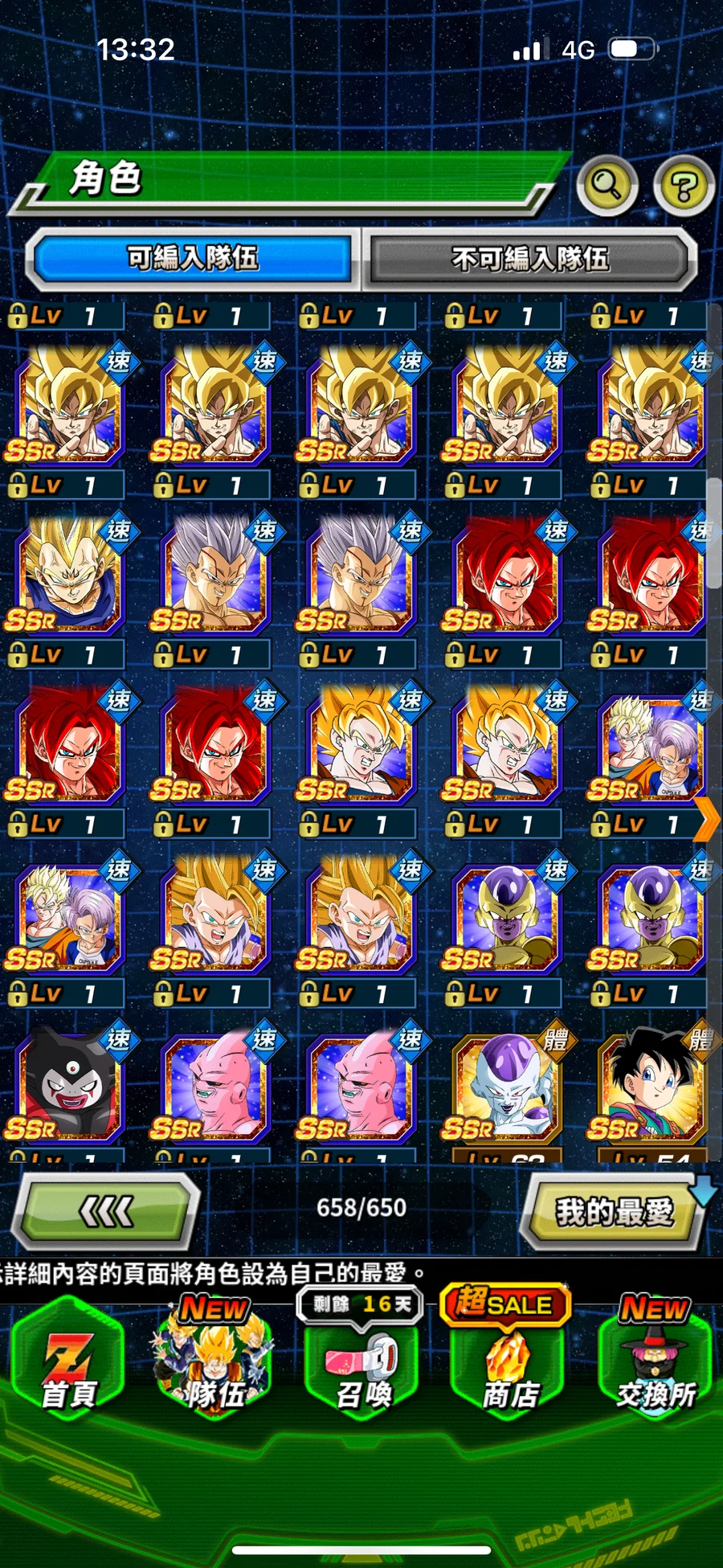723x1568 pixels.
Task: Select the blond Vegeta character card
Action: 69,577
